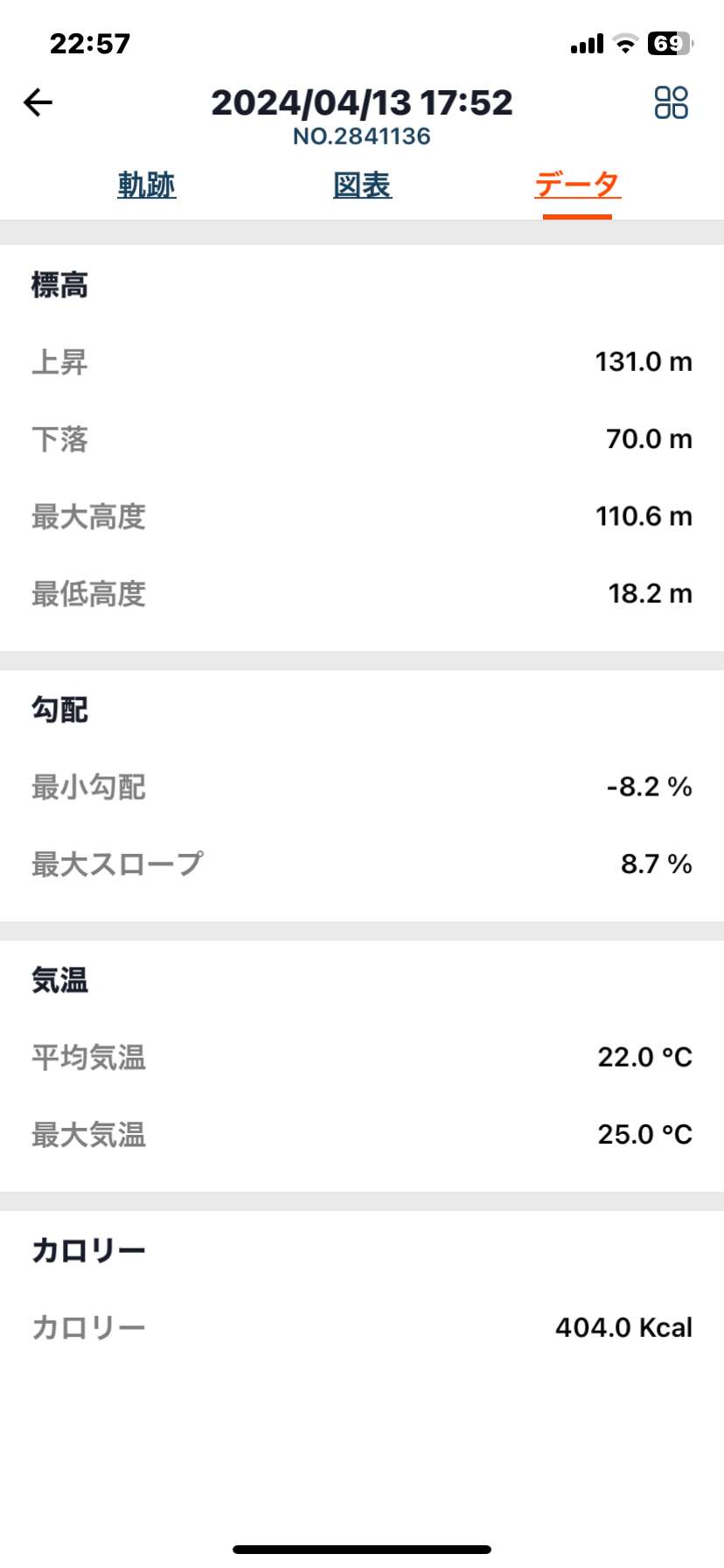Switch to the 図表 tab
This screenshot has height=1568, width=724.
click(x=362, y=185)
